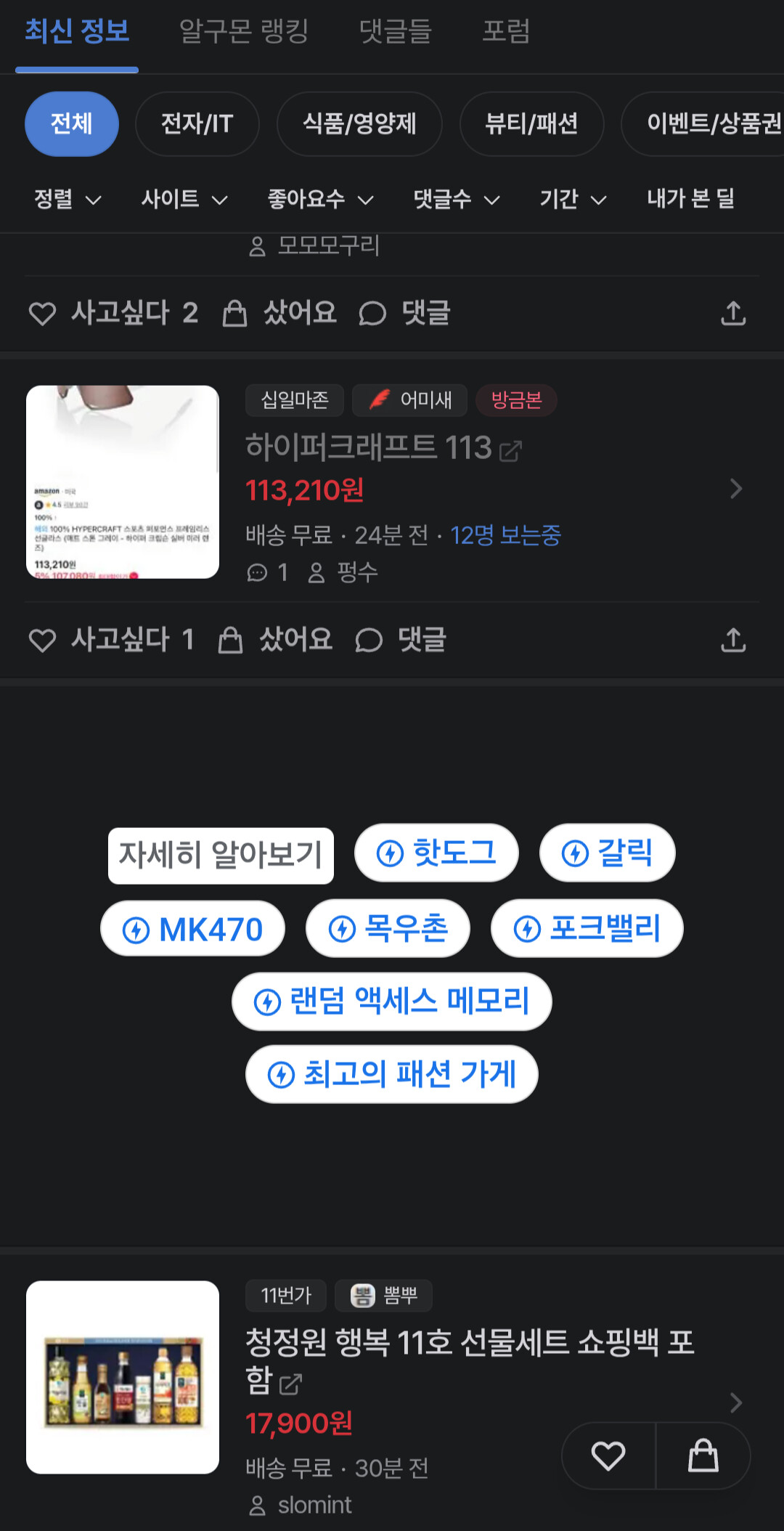Tap the 랜덤 액세스 메모리 chip

click(391, 1002)
